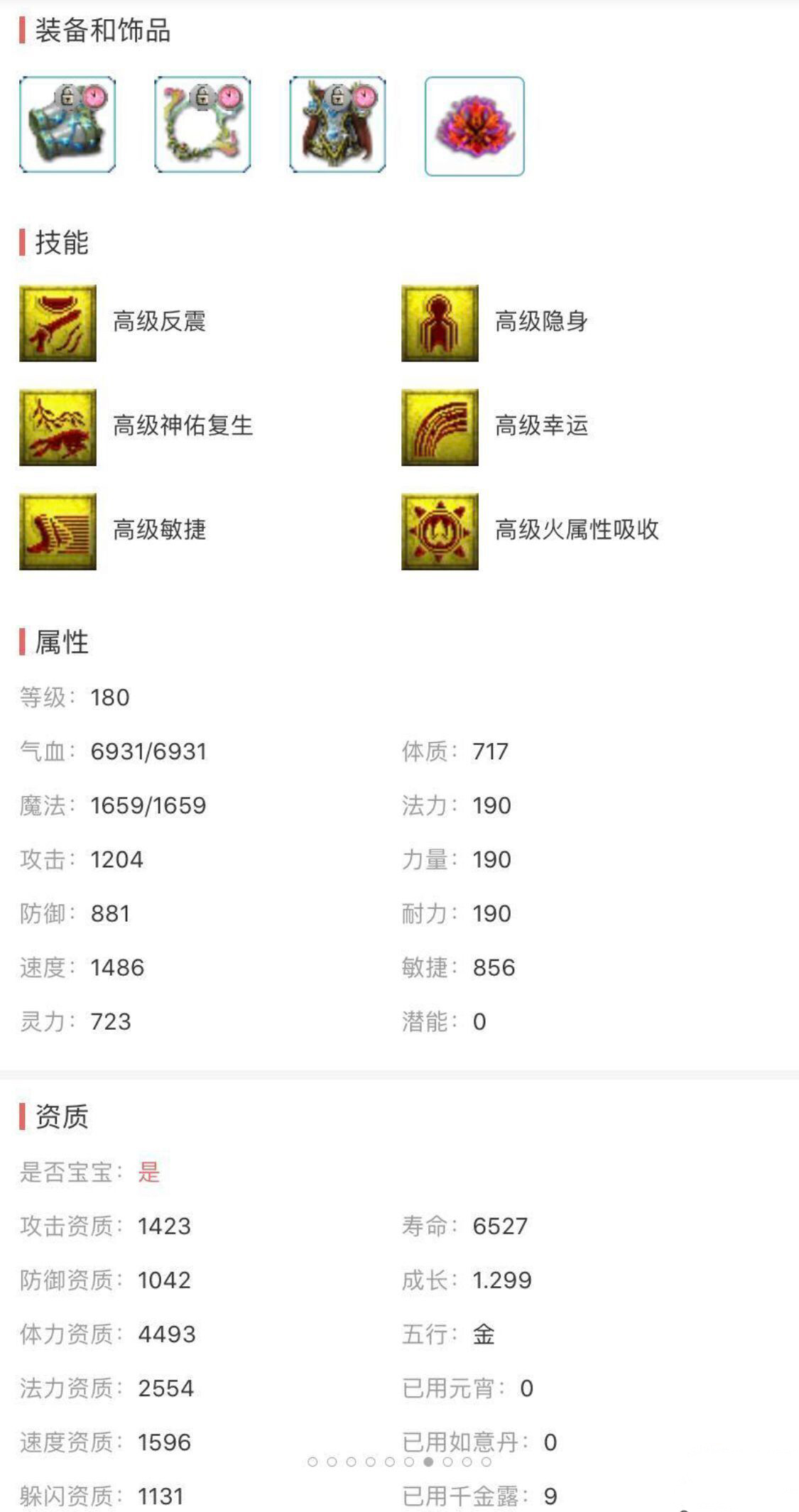Image resolution: width=799 pixels, height=1512 pixels.
Task: Open the 高级神佑复生 skill icon
Action: point(58,427)
